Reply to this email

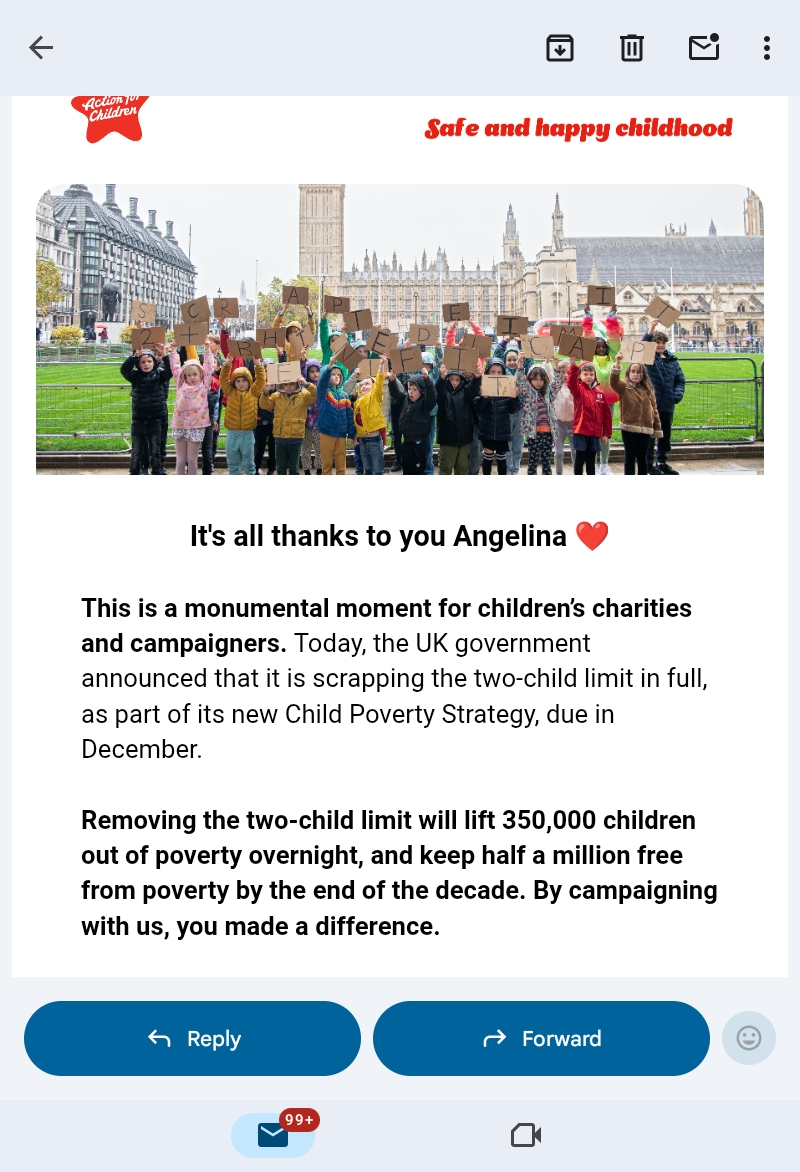pos(192,1038)
